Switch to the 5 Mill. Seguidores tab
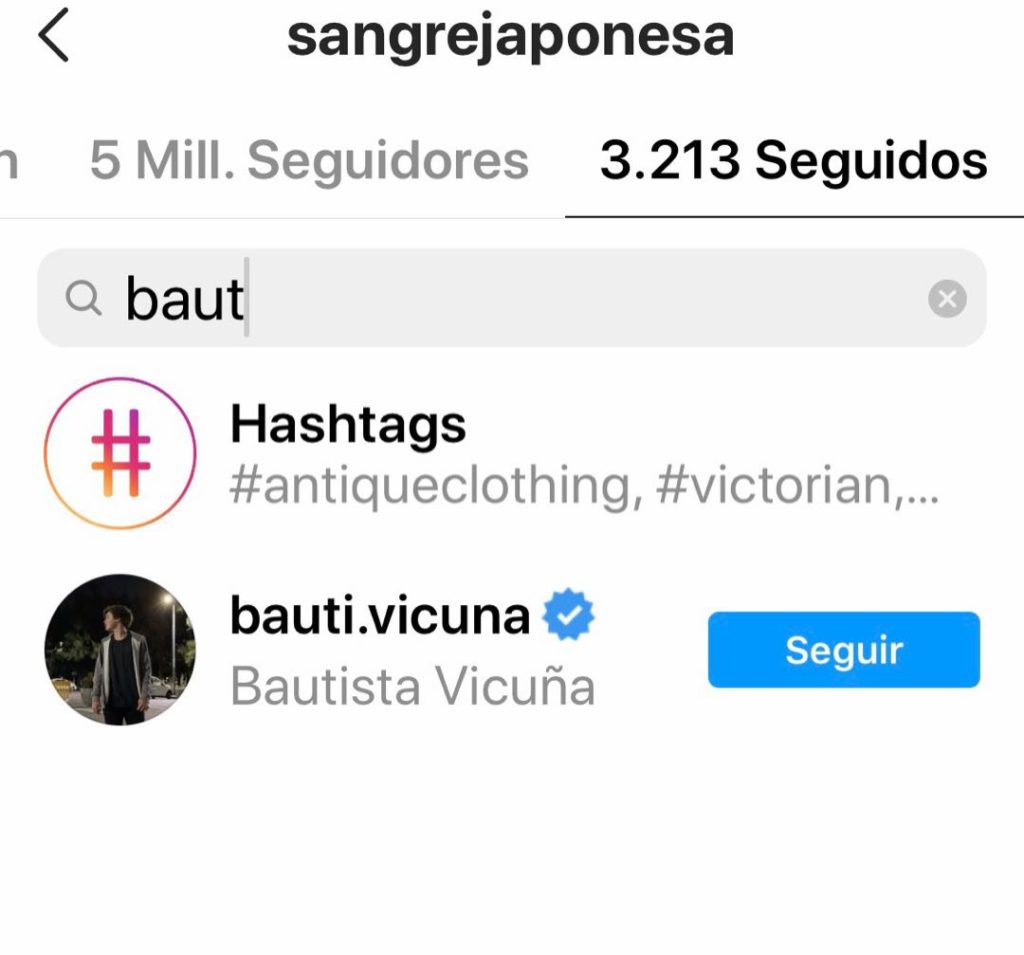This screenshot has width=1024, height=955. click(309, 160)
